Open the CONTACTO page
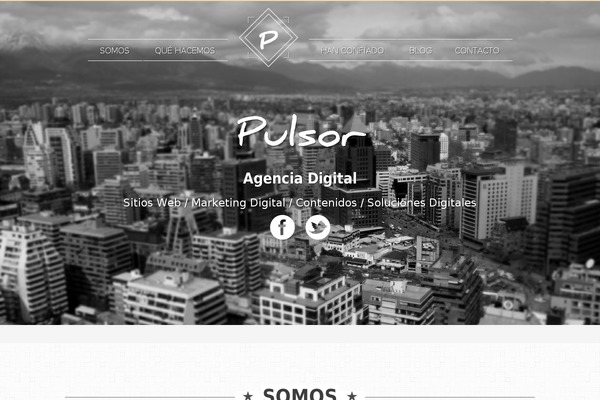 click(477, 50)
